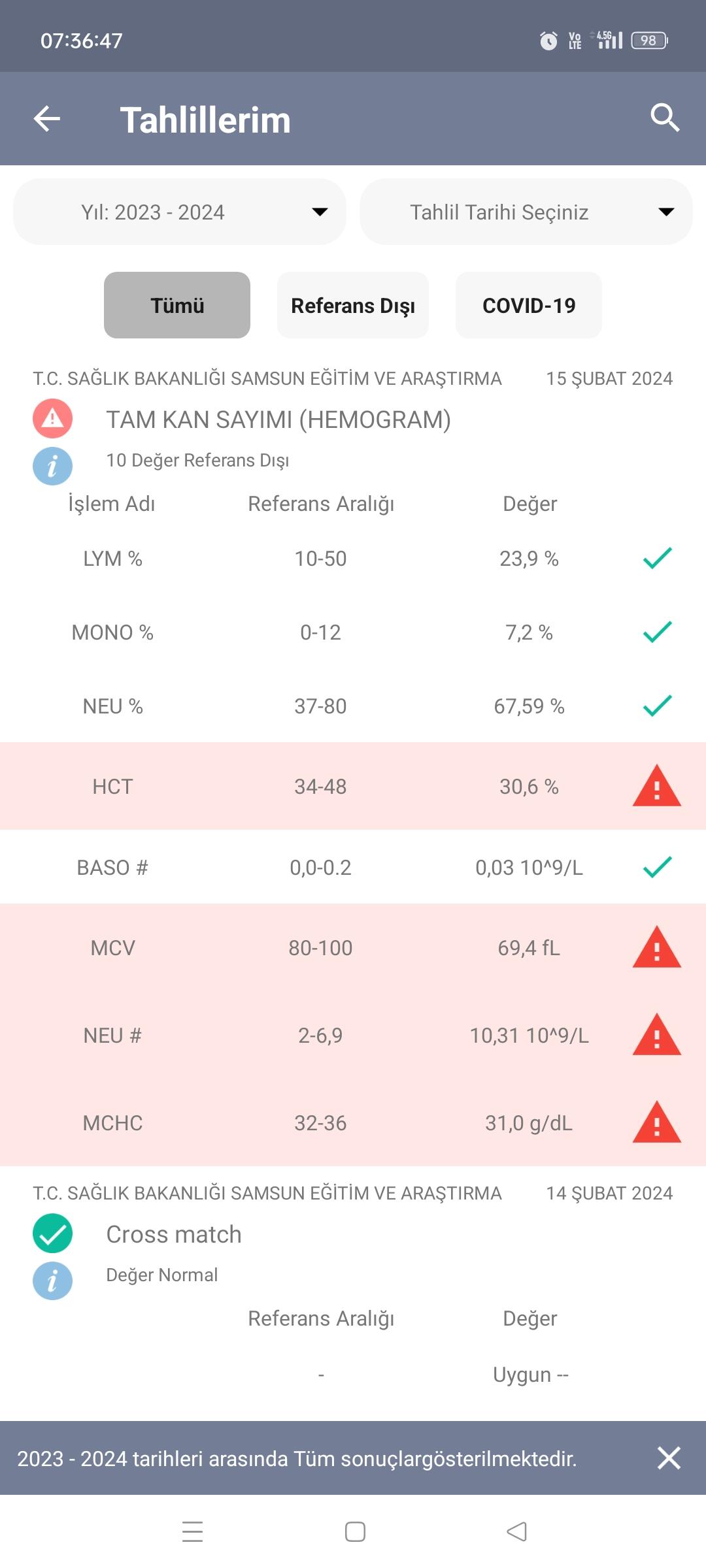The image size is (706, 1568).
Task: Open recent apps from the navigation bar
Action: pyautogui.click(x=192, y=1531)
